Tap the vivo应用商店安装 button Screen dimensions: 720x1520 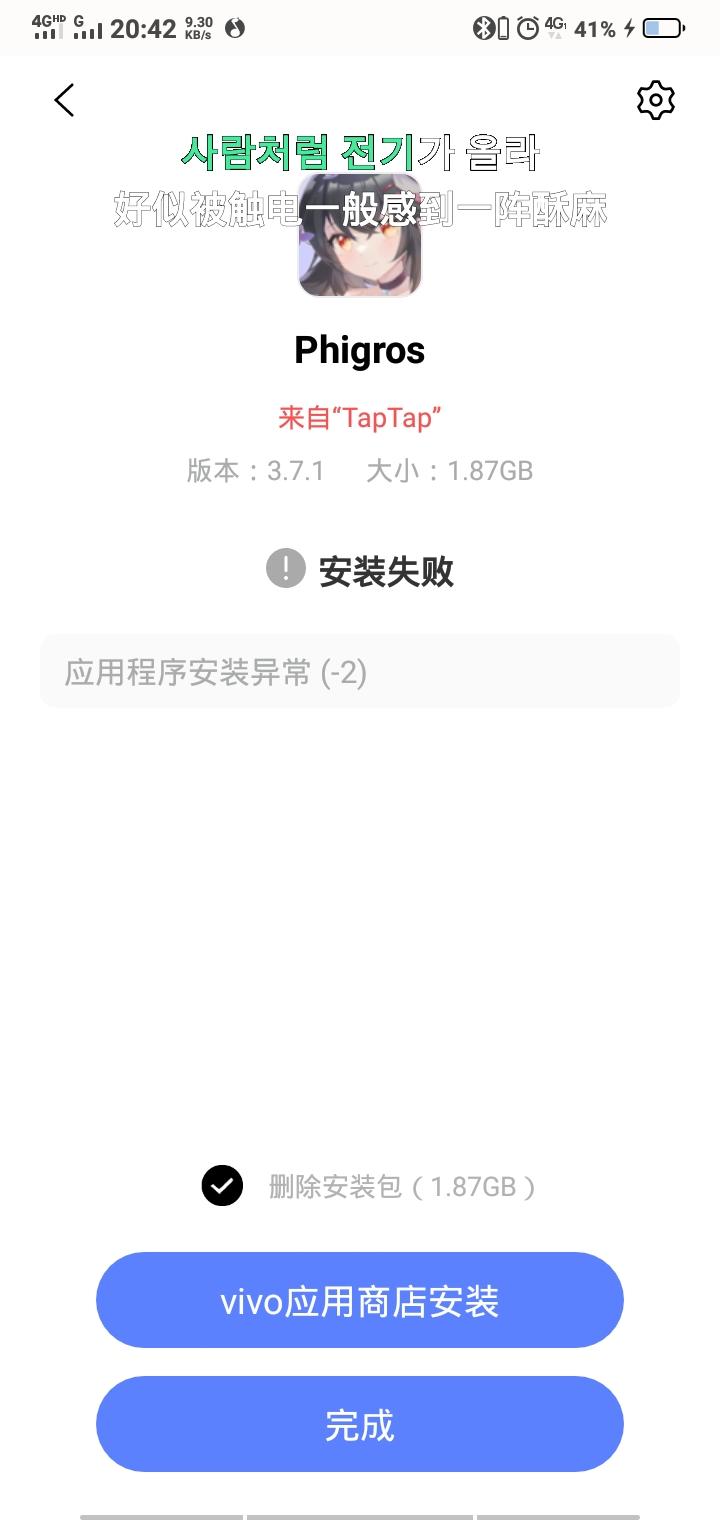(x=360, y=1300)
